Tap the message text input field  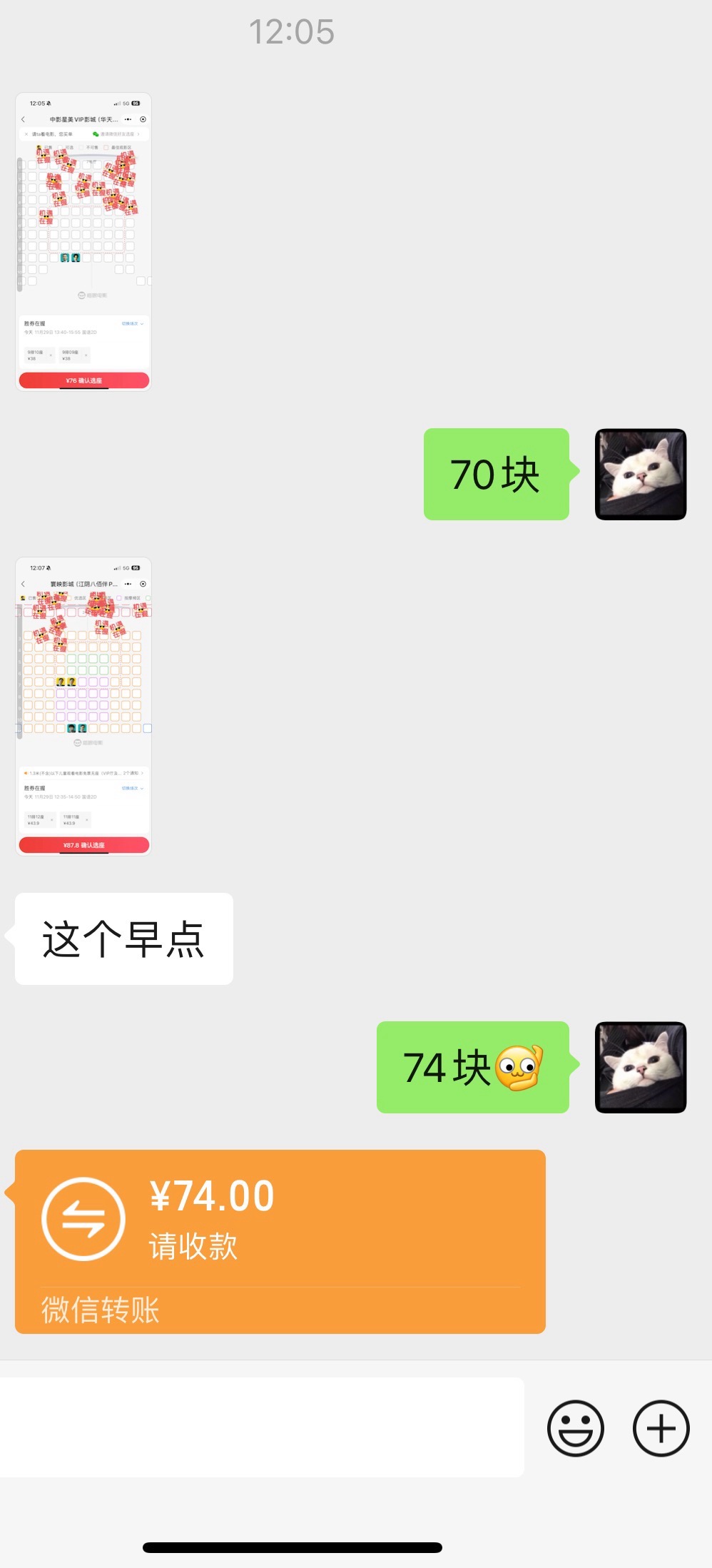[x=261, y=1427]
